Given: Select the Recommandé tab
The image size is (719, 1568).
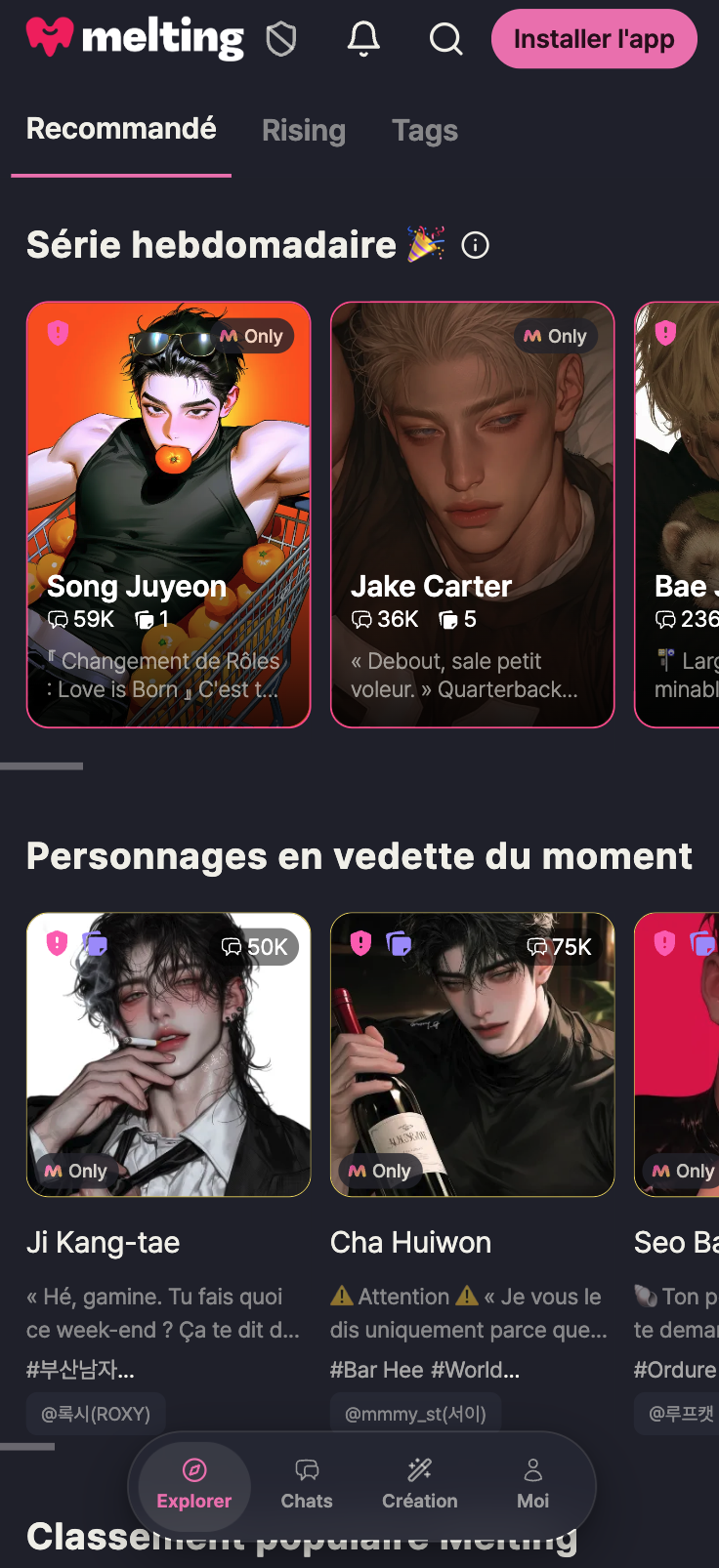Looking at the screenshot, I should coord(121,129).
